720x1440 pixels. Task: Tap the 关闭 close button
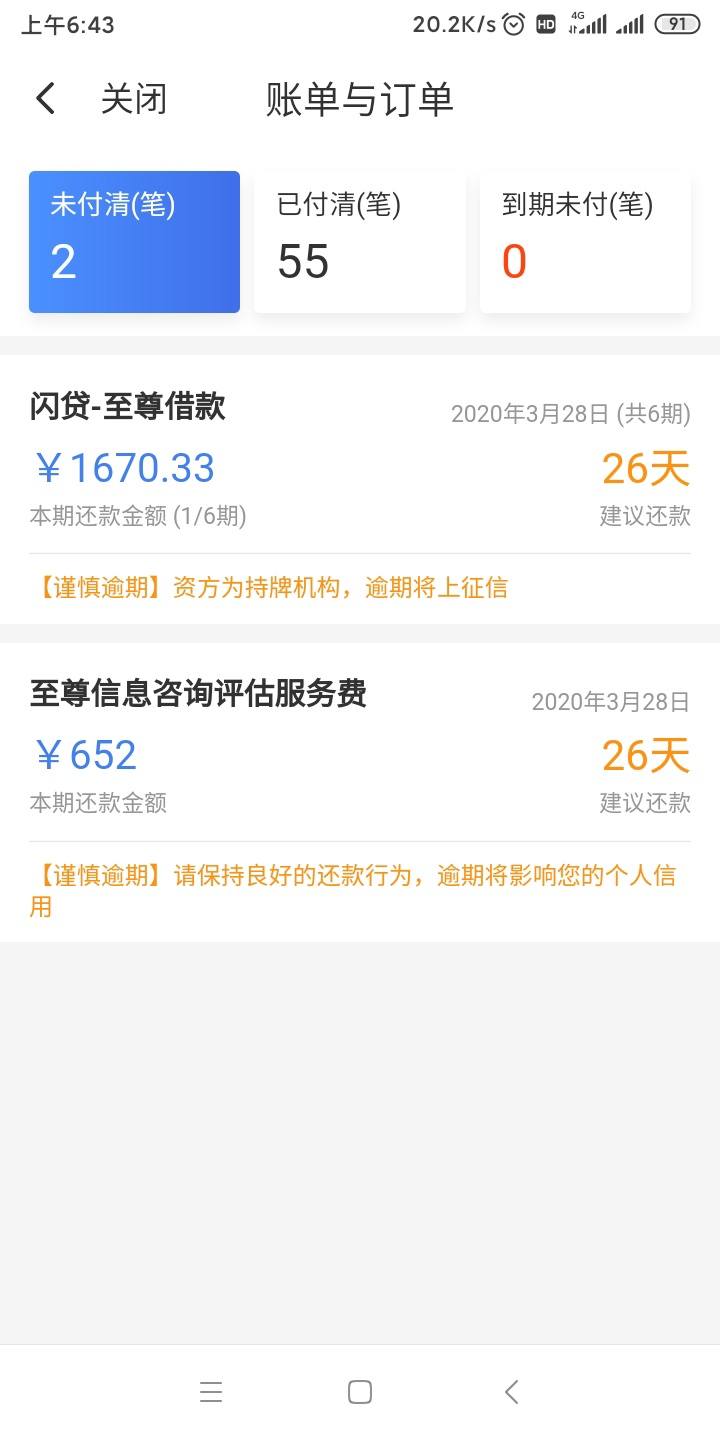(133, 99)
